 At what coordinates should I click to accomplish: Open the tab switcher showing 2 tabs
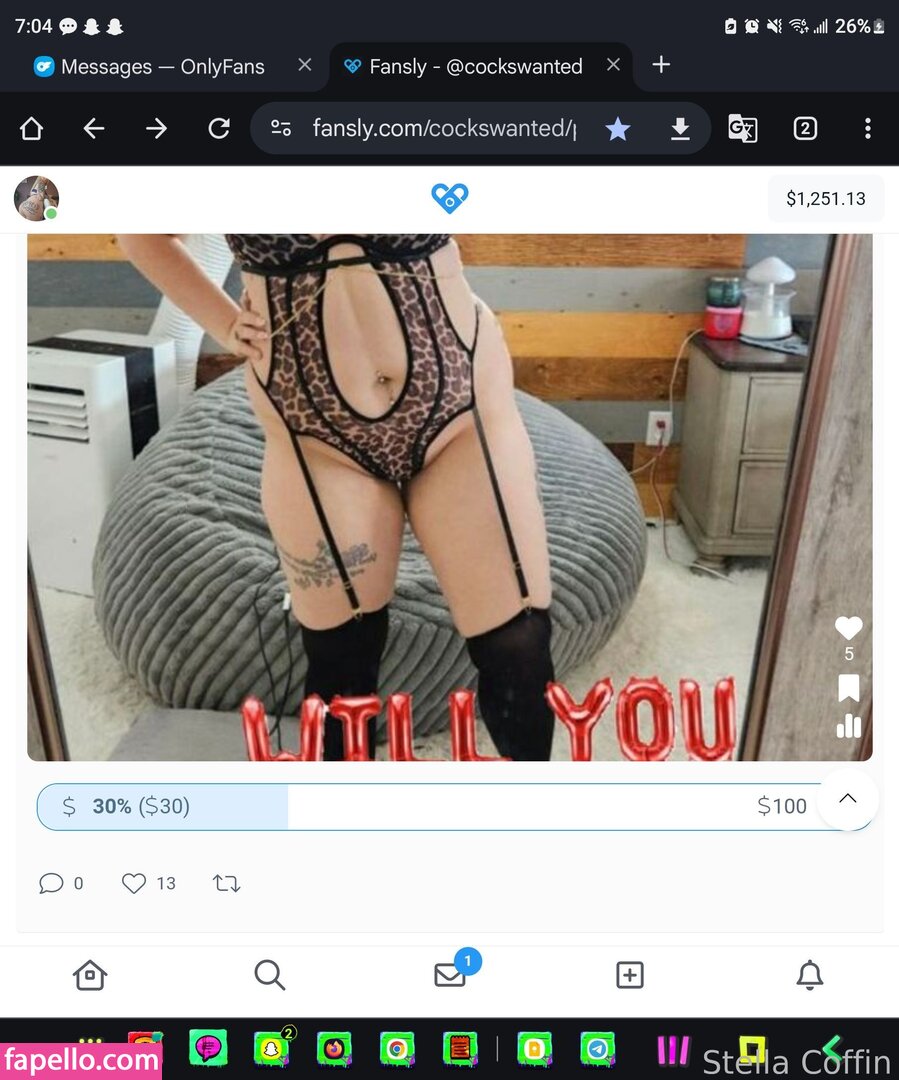click(805, 128)
